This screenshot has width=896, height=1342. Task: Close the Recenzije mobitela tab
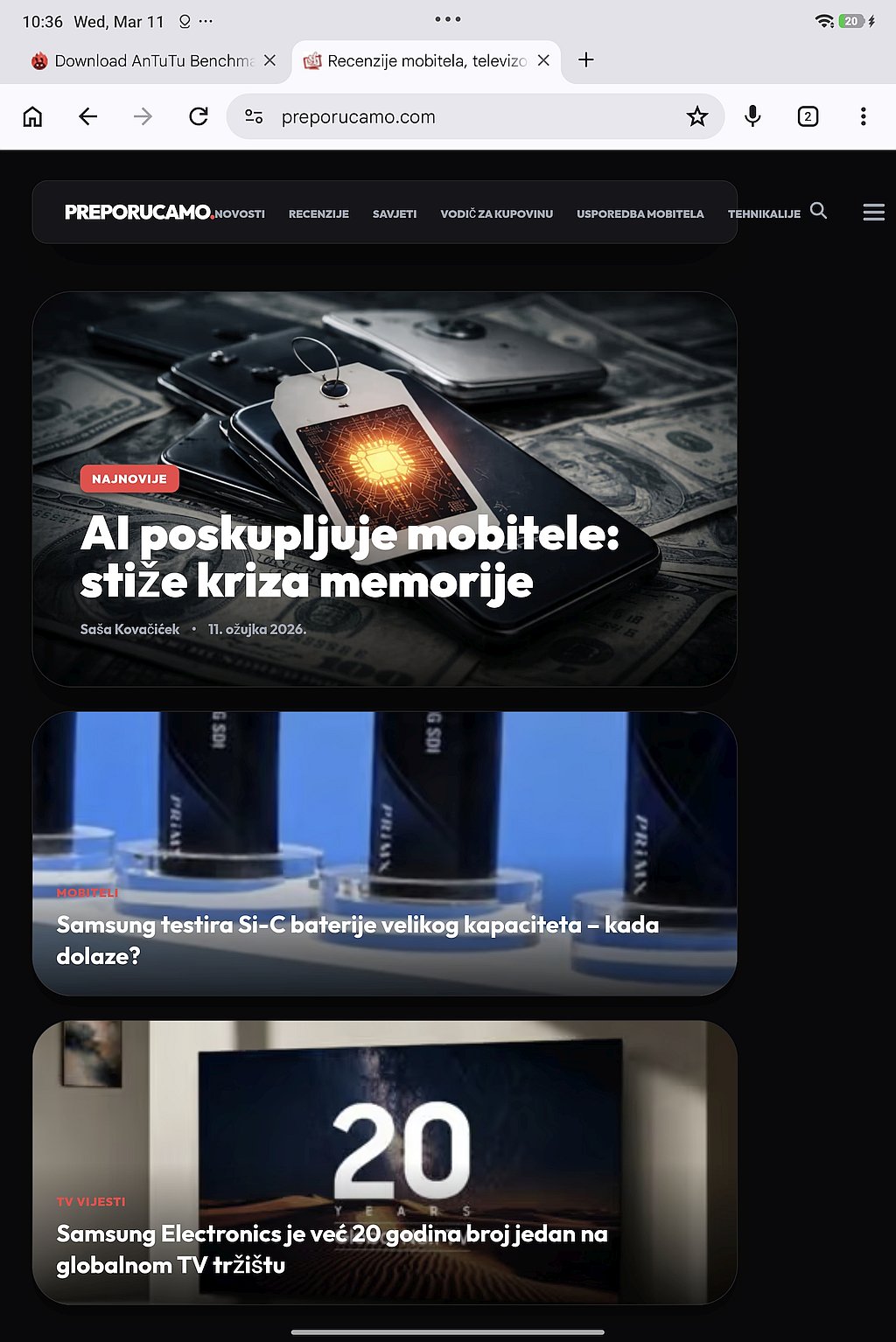(543, 60)
